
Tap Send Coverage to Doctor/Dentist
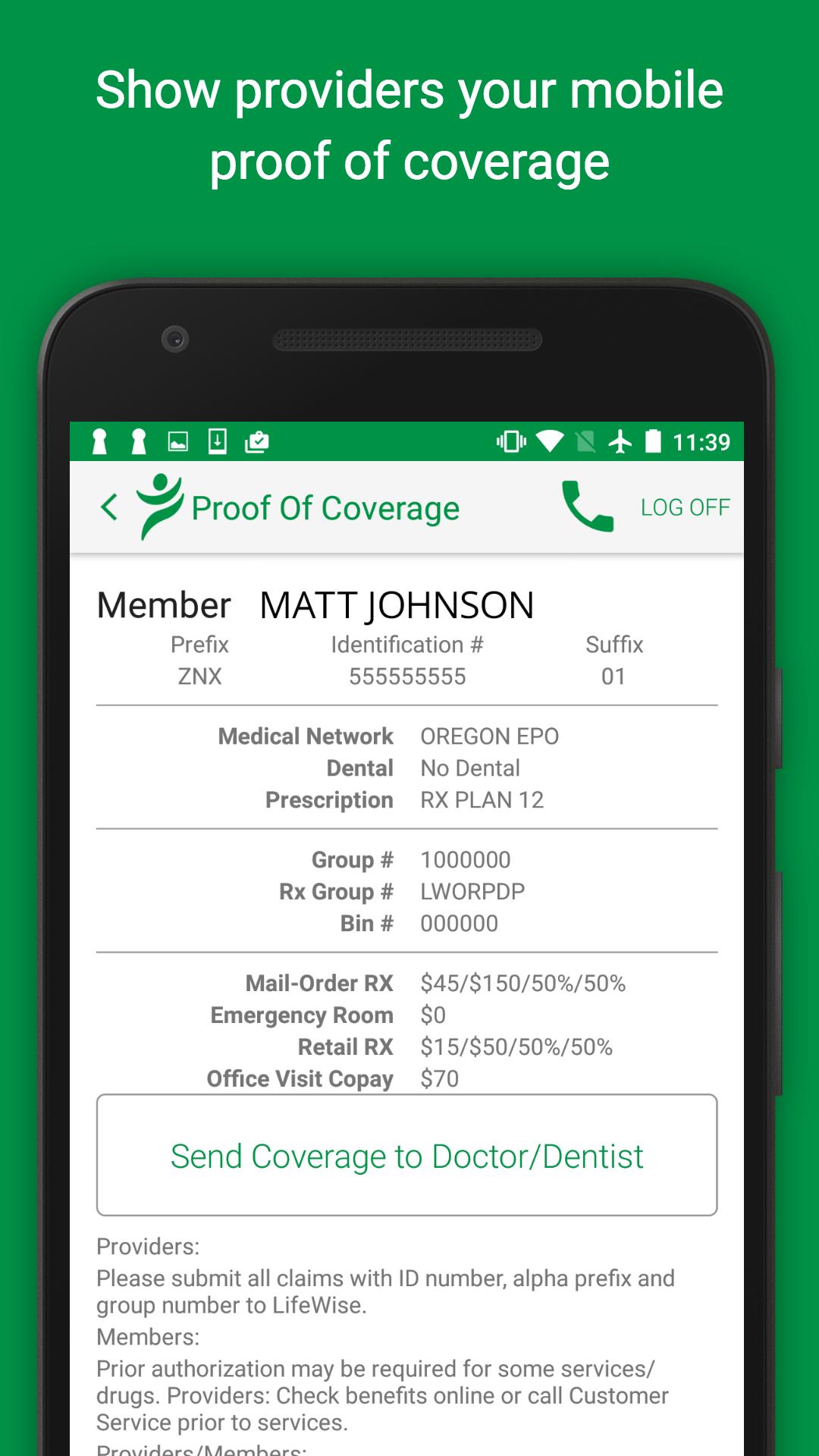[407, 1156]
